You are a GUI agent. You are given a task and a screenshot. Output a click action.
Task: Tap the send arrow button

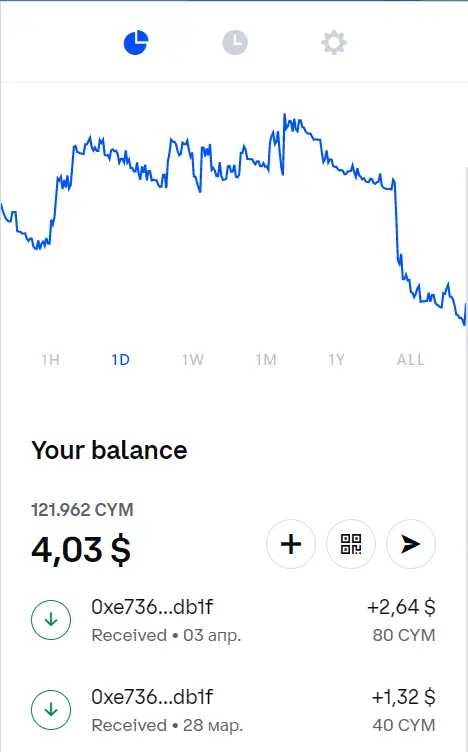point(411,544)
